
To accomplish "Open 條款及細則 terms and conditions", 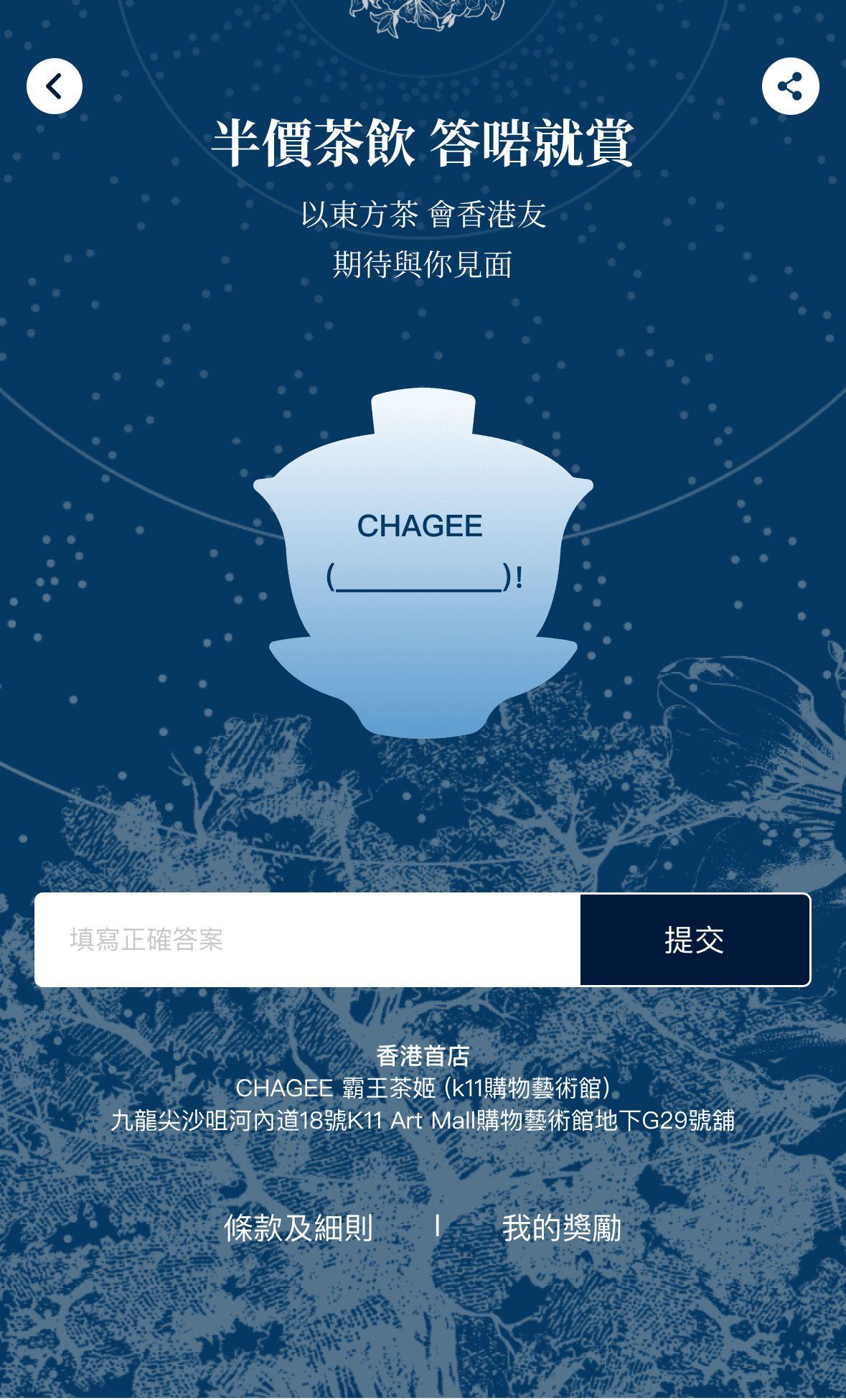I will click(299, 1228).
